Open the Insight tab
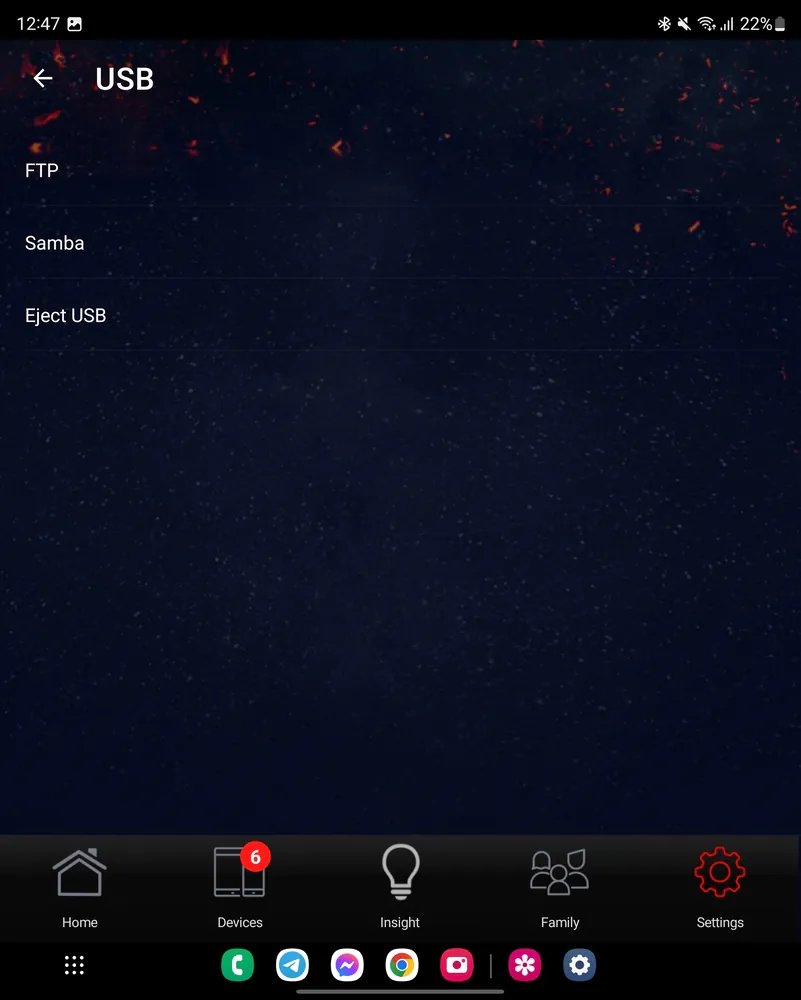Image resolution: width=801 pixels, height=1000 pixels. coord(400,886)
